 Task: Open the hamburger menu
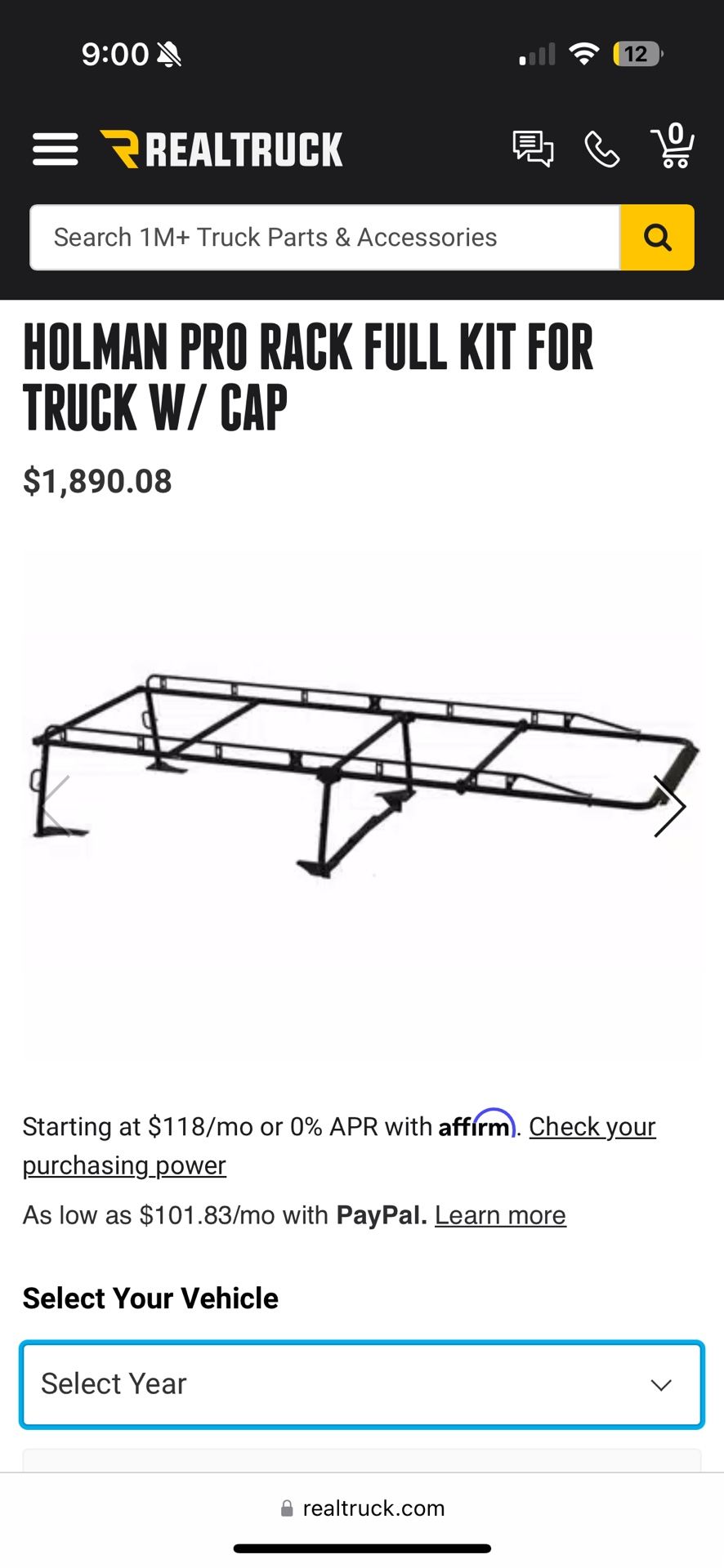pyautogui.click(x=55, y=149)
